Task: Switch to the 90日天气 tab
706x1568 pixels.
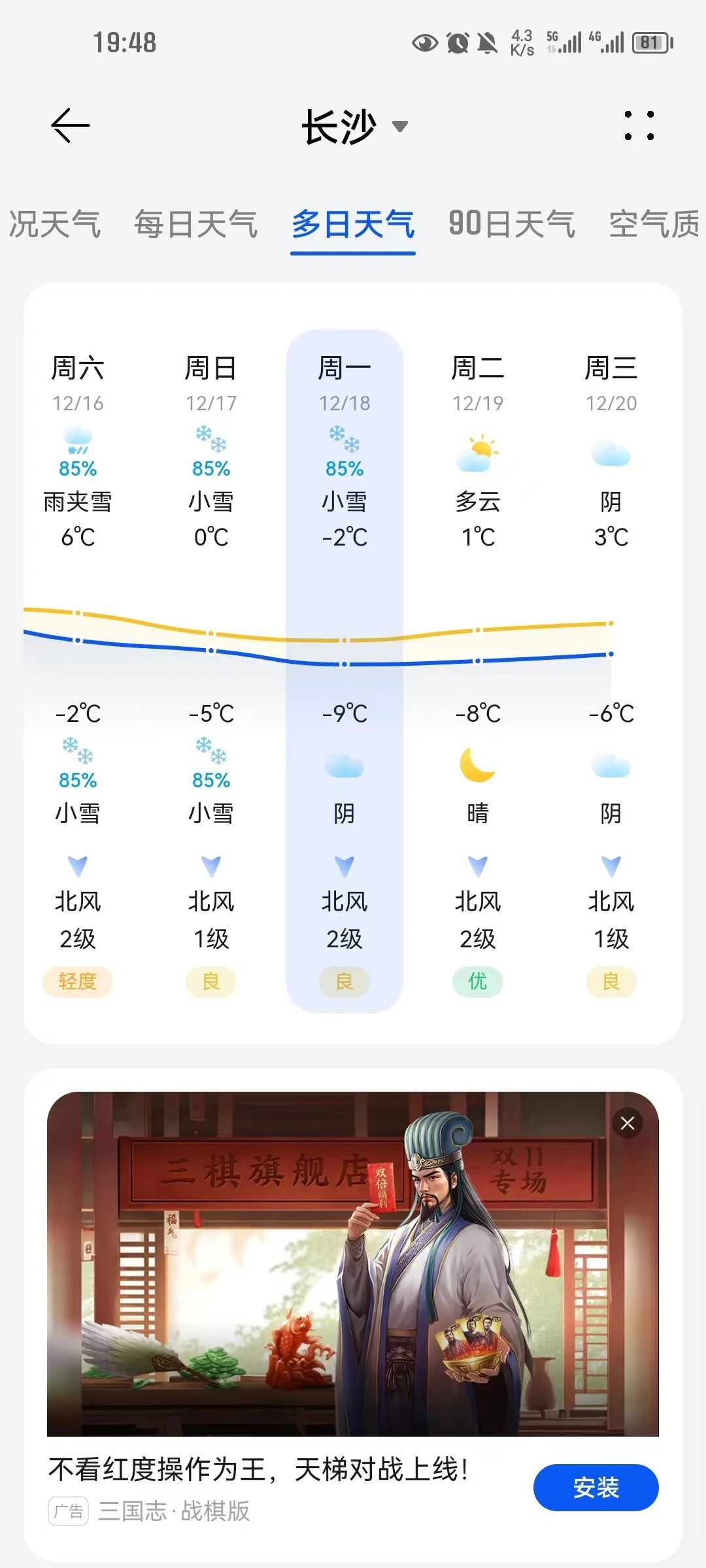Action: (511, 225)
